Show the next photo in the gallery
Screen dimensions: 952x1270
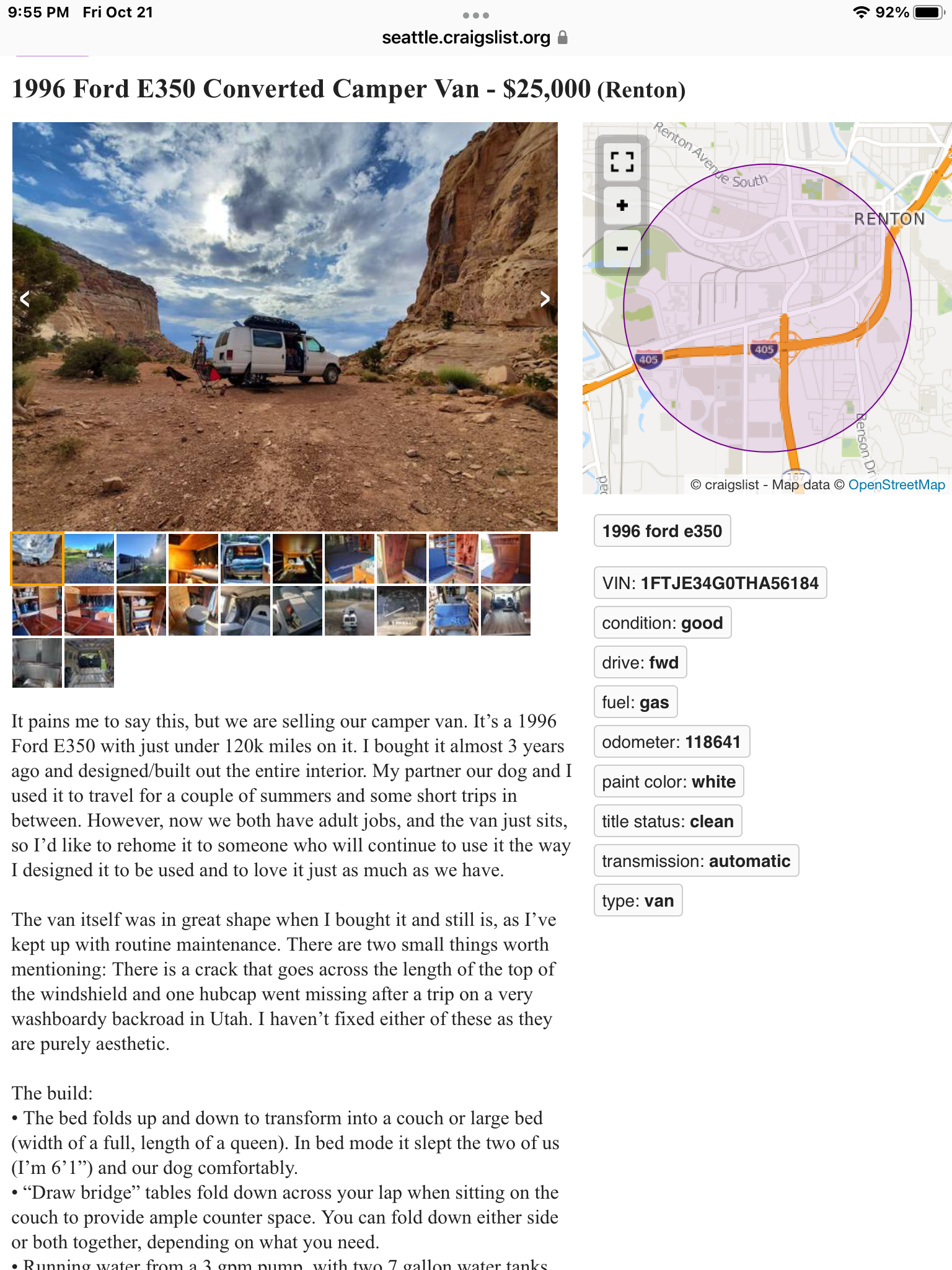tap(544, 299)
